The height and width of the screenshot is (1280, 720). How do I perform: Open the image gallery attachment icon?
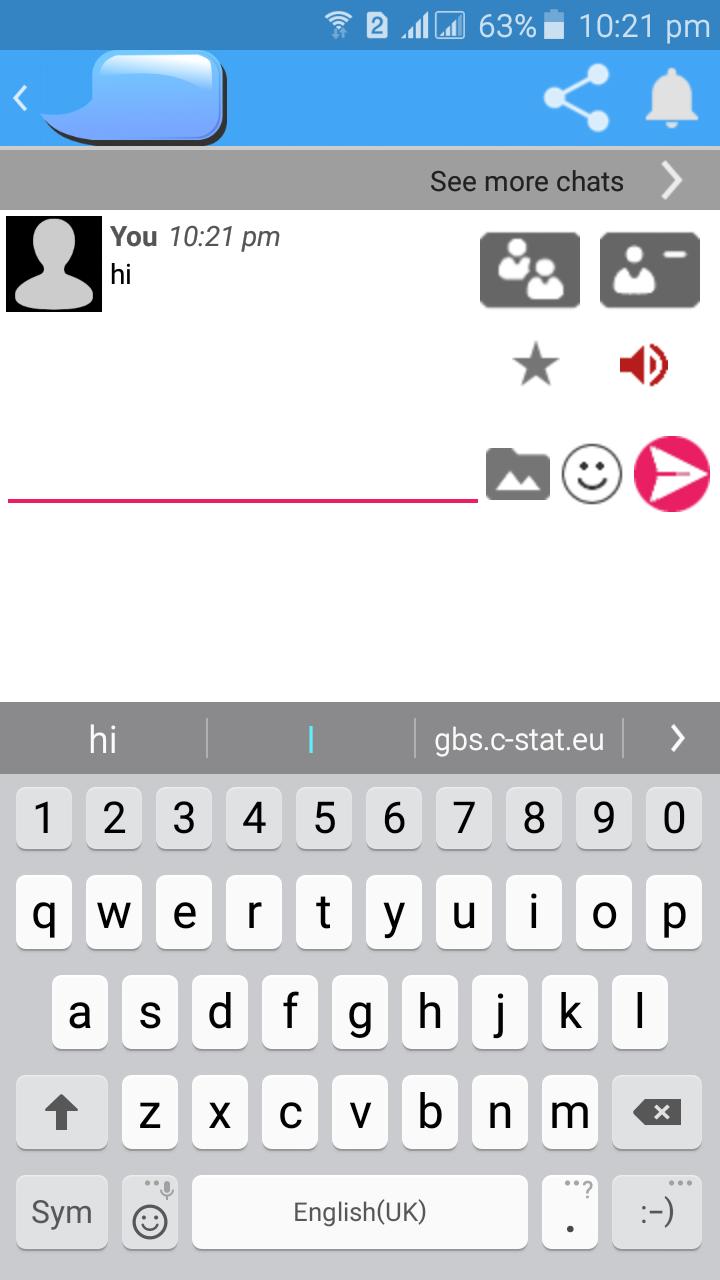click(517, 474)
